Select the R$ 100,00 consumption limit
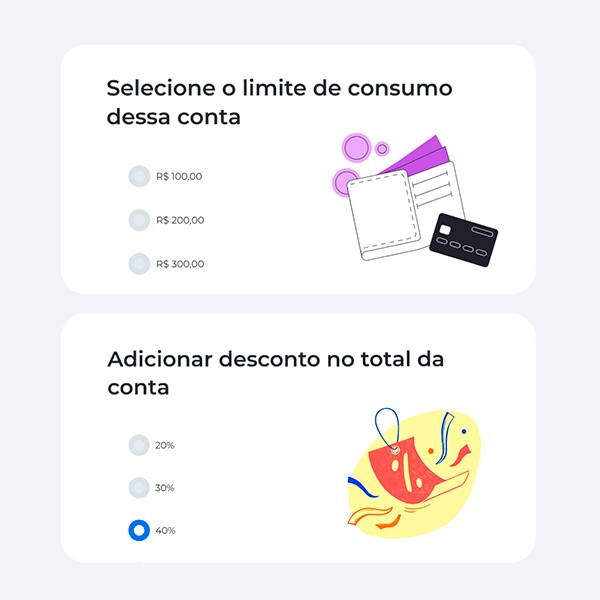The image size is (600, 600). [x=139, y=176]
